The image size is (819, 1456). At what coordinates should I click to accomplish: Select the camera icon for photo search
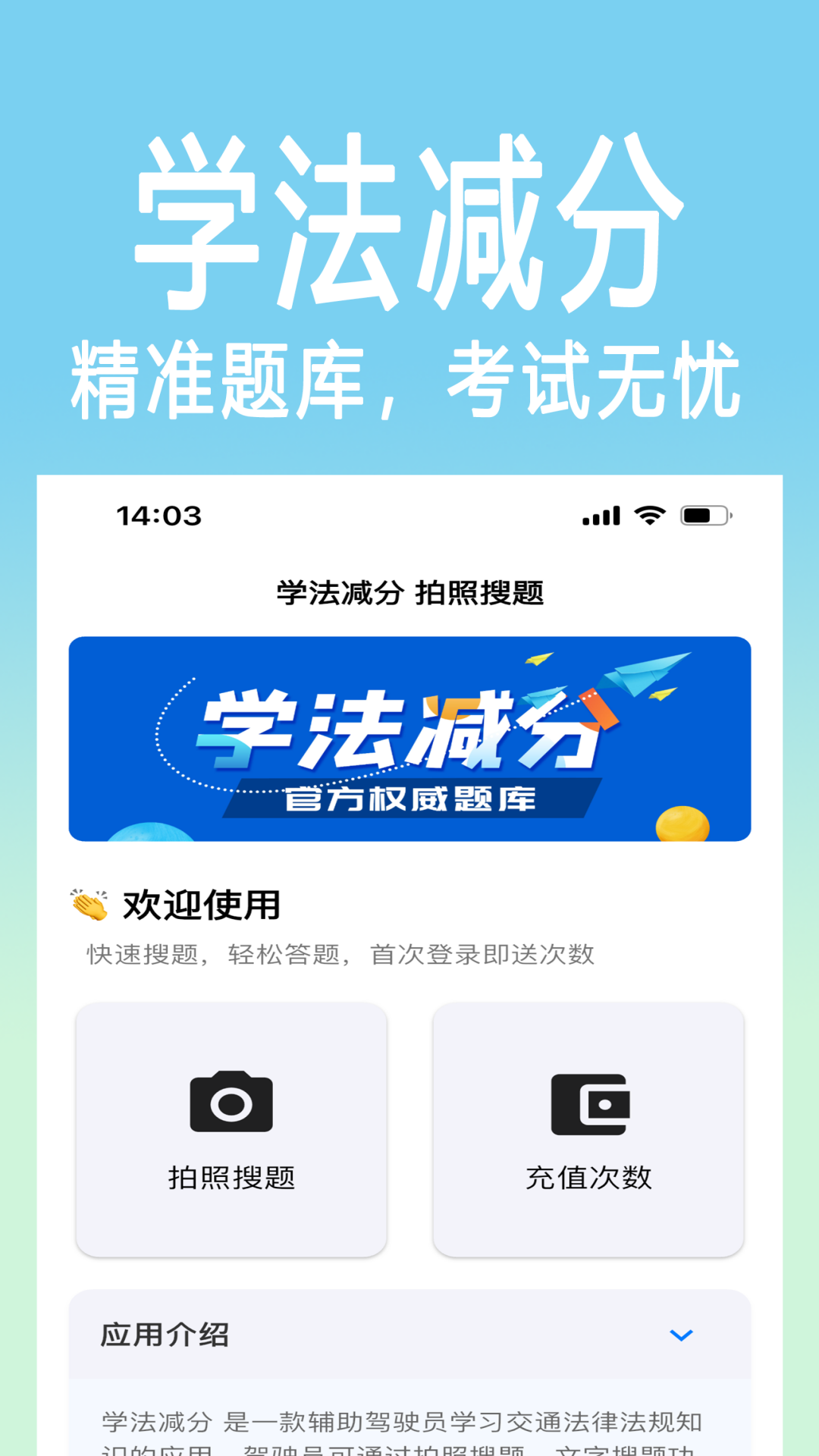point(232,1104)
